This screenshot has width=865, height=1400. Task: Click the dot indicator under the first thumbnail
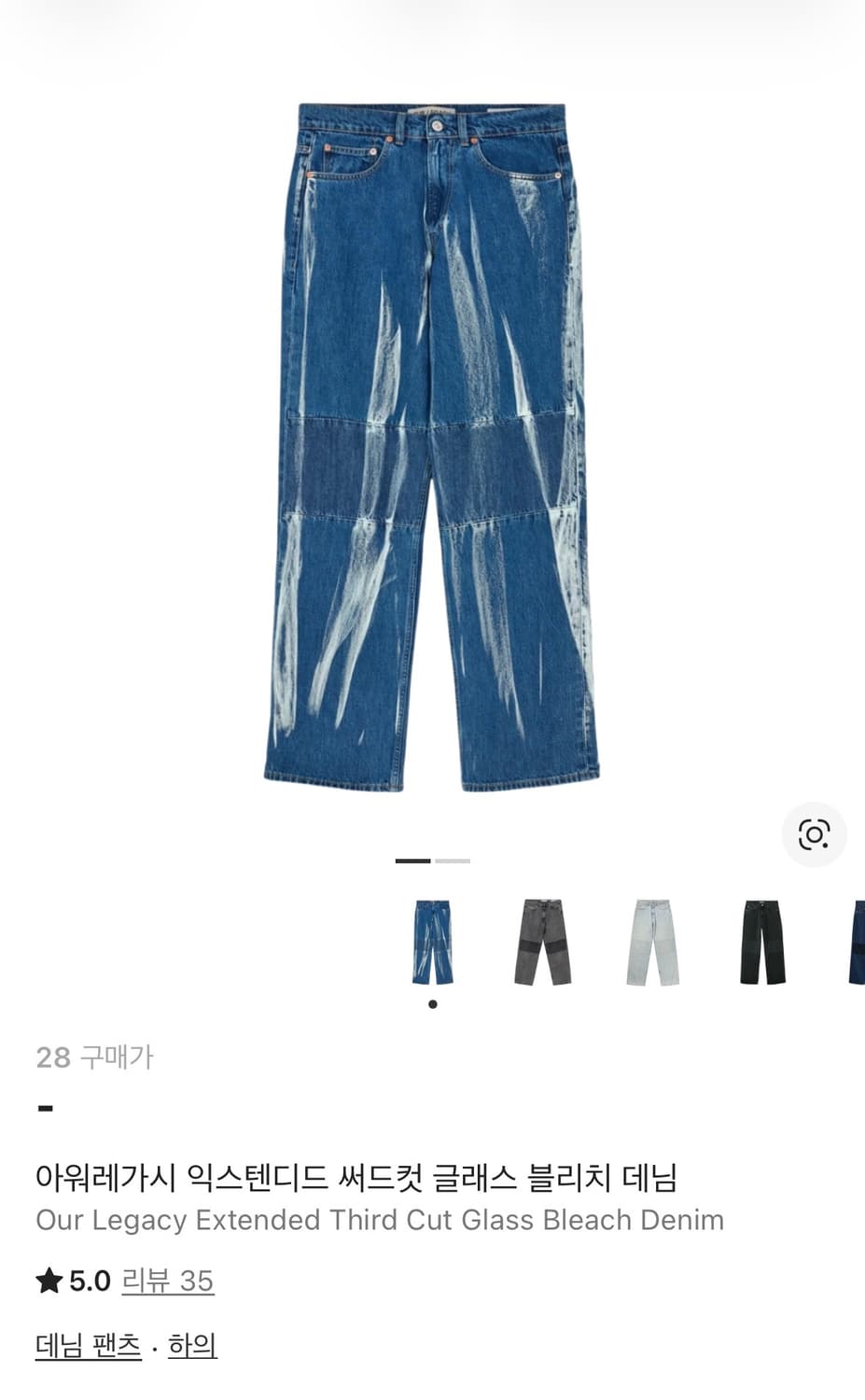pos(432,1003)
